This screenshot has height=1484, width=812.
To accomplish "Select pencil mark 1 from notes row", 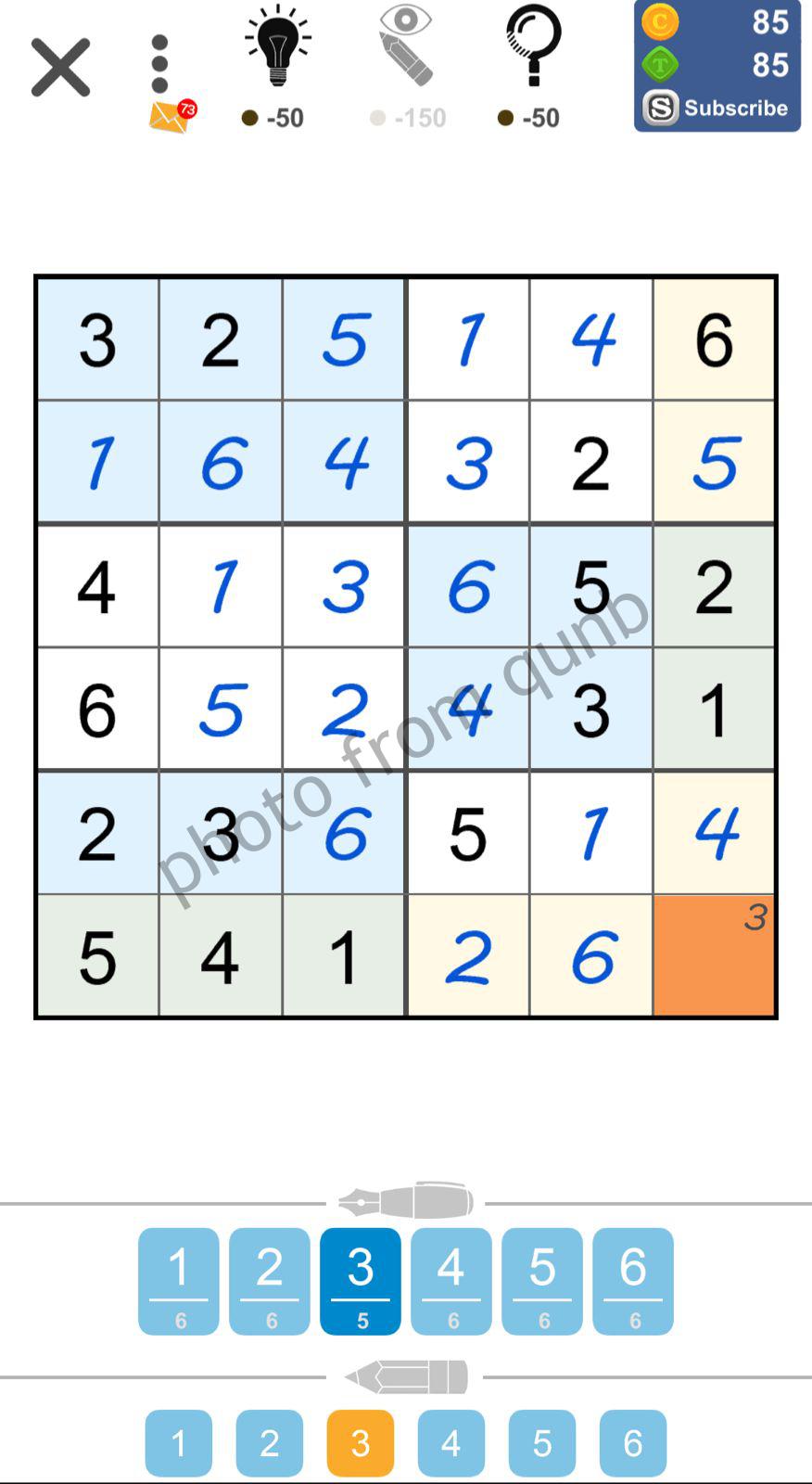I will 178,1442.
